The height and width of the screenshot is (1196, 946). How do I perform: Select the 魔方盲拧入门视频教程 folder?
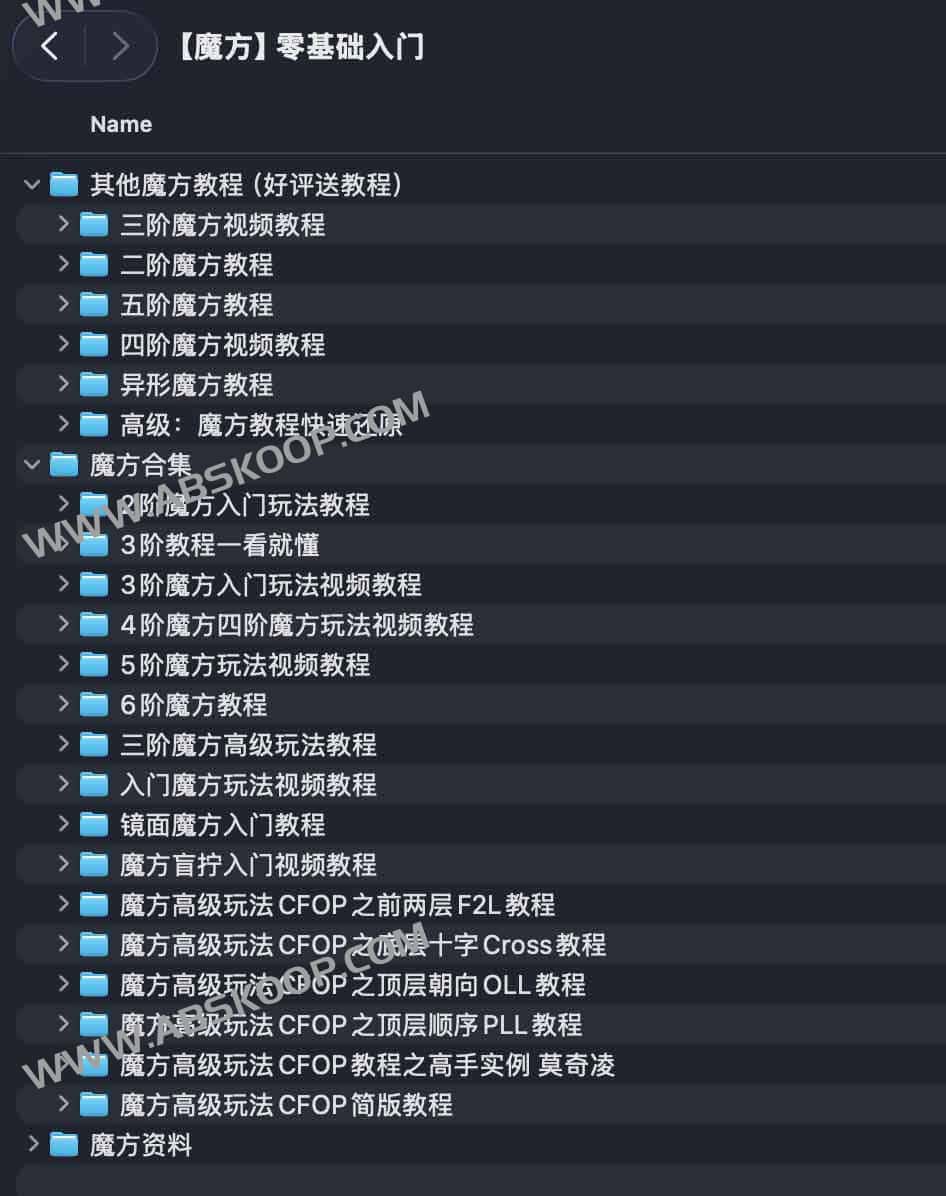[x=248, y=865]
